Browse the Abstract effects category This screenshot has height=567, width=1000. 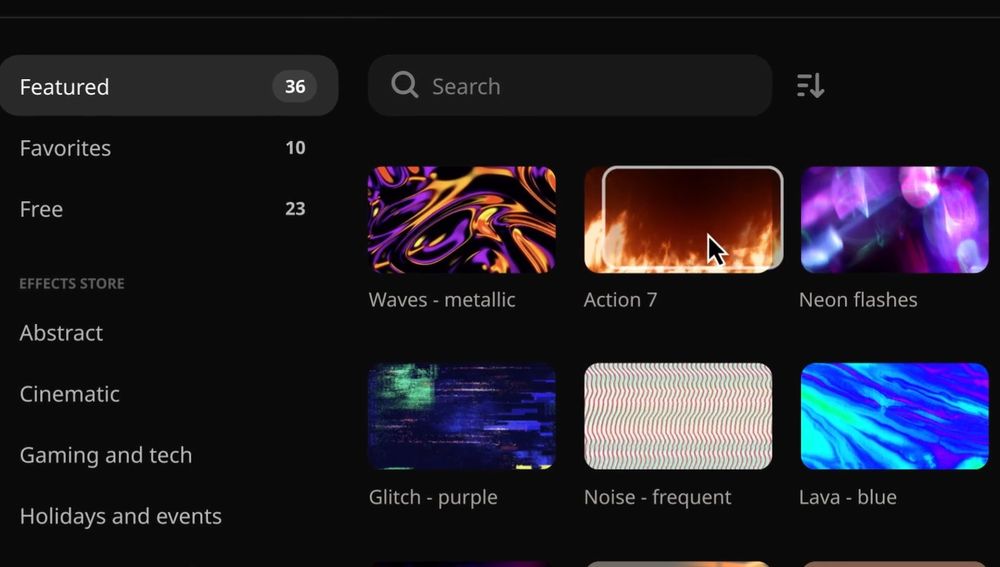pyautogui.click(x=61, y=333)
